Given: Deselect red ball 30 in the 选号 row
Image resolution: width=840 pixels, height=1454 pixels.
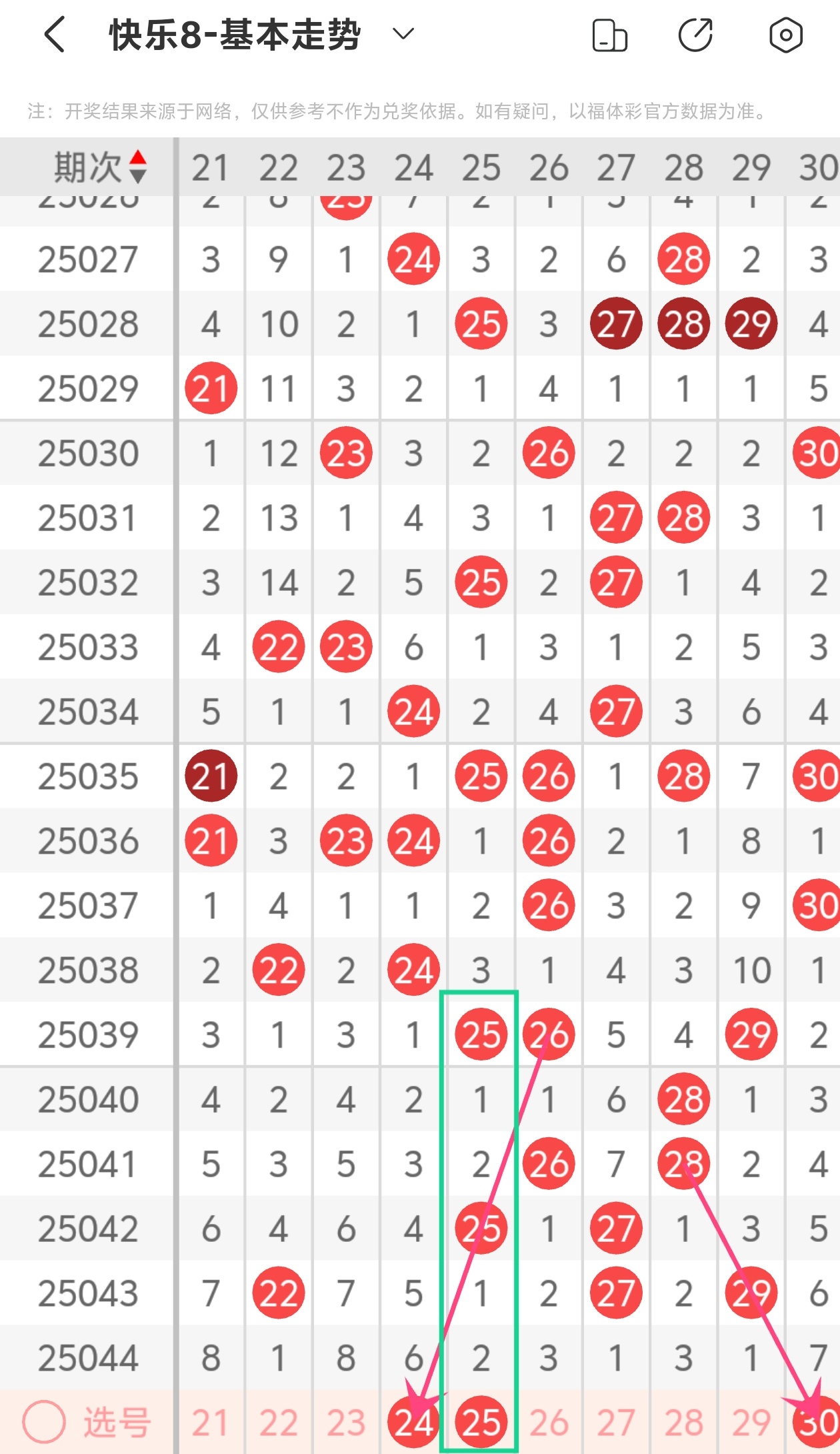Looking at the screenshot, I should pyautogui.click(x=817, y=1423).
